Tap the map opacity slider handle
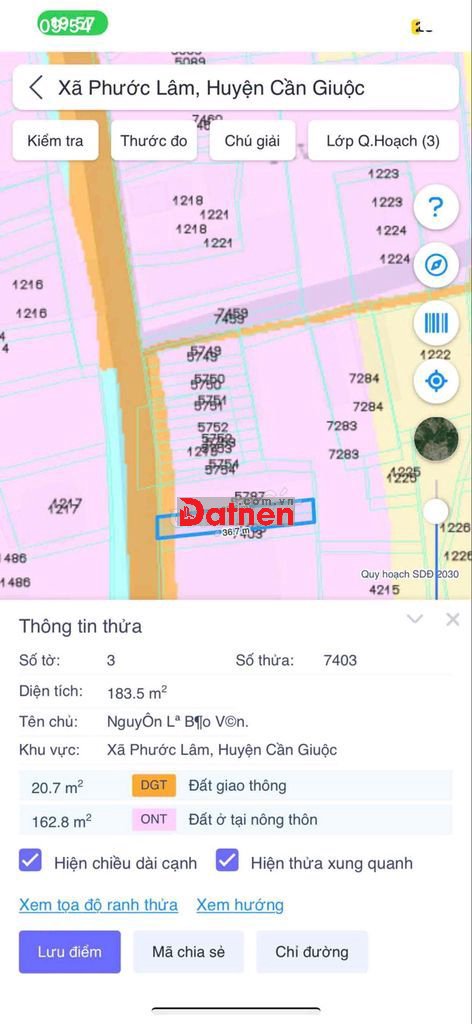Screen dimensions: 472x1024 click(435, 511)
